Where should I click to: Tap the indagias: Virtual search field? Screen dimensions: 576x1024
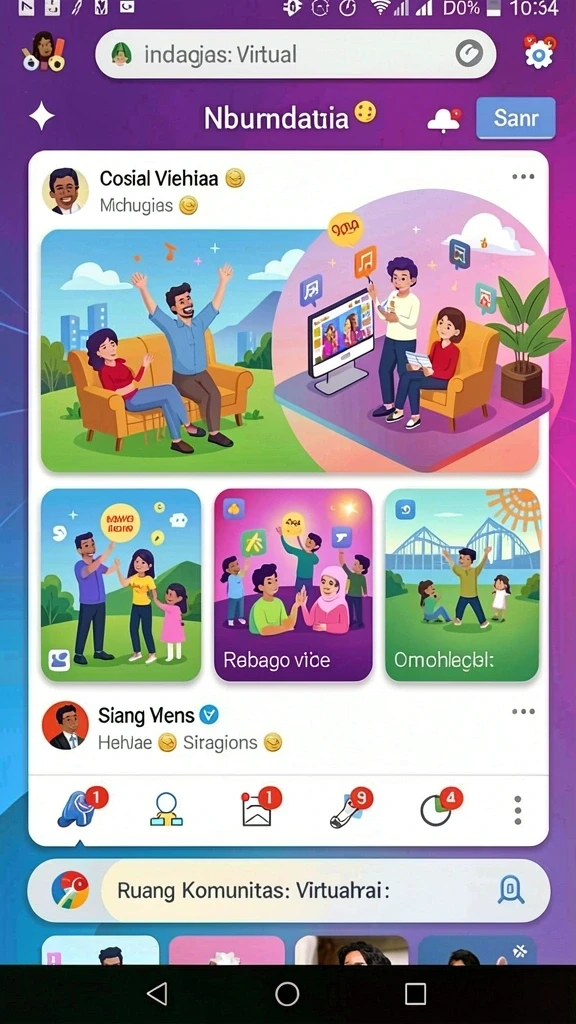[295, 54]
